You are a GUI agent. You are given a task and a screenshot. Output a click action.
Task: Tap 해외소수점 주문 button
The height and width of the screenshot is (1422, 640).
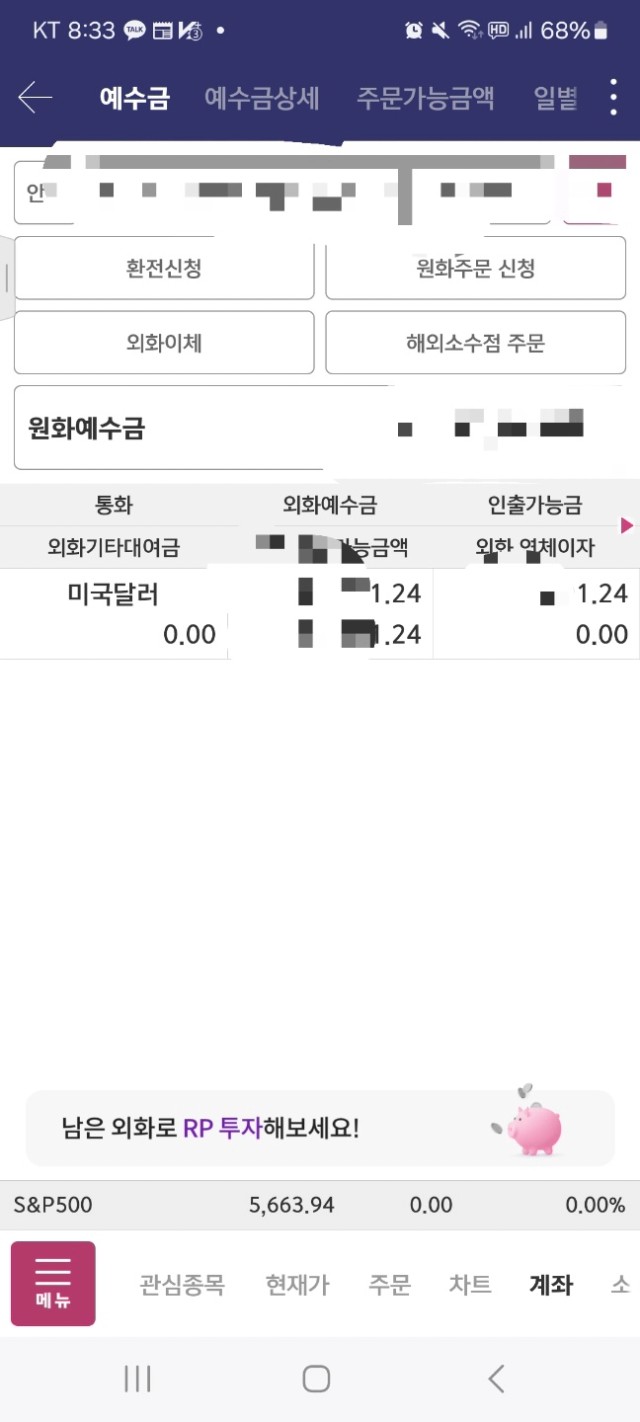(476, 343)
